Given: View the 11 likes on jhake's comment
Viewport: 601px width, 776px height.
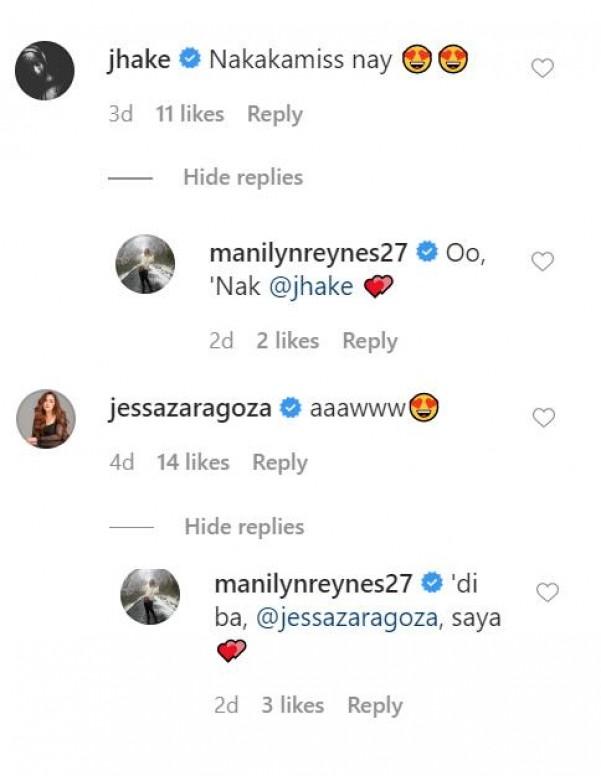Looking at the screenshot, I should click(190, 114).
